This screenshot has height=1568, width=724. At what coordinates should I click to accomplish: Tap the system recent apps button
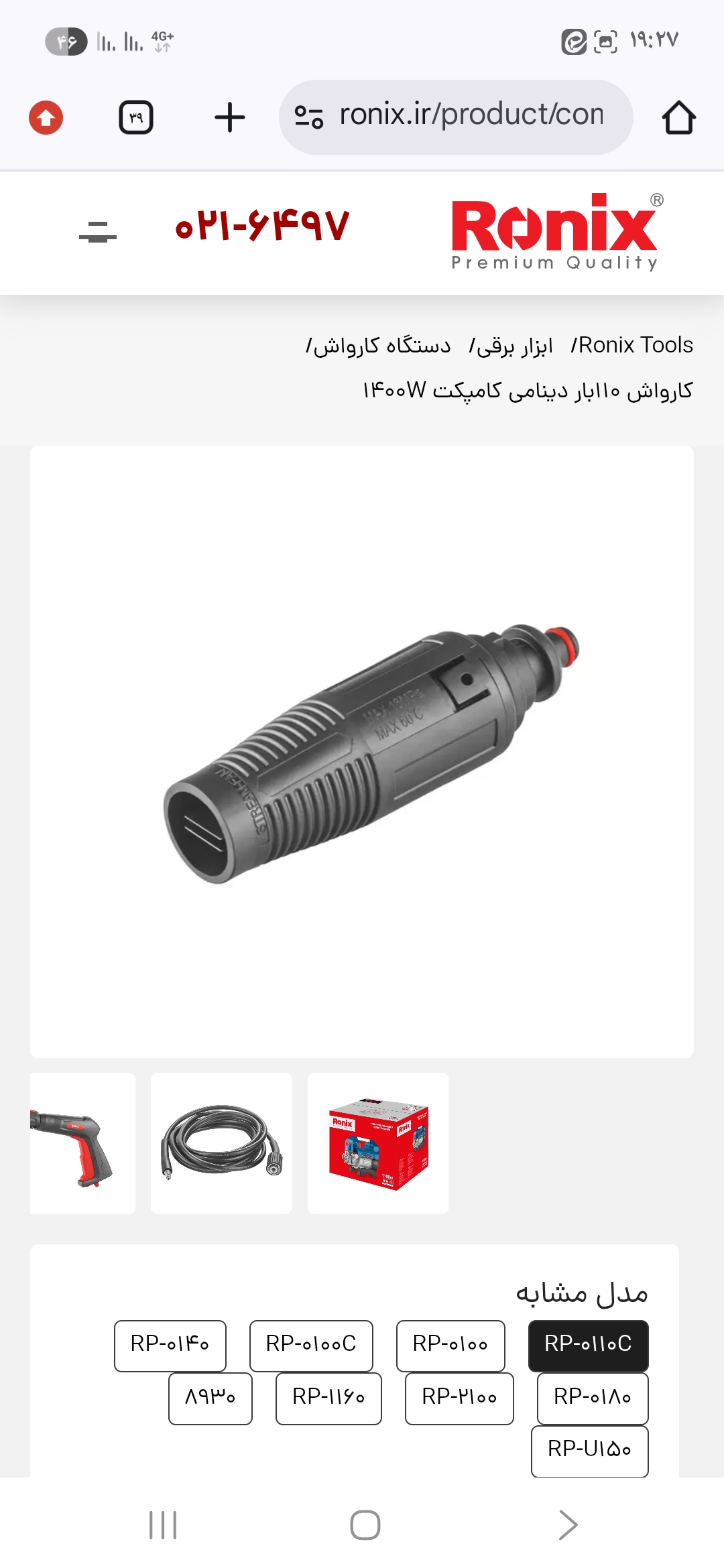163,1526
